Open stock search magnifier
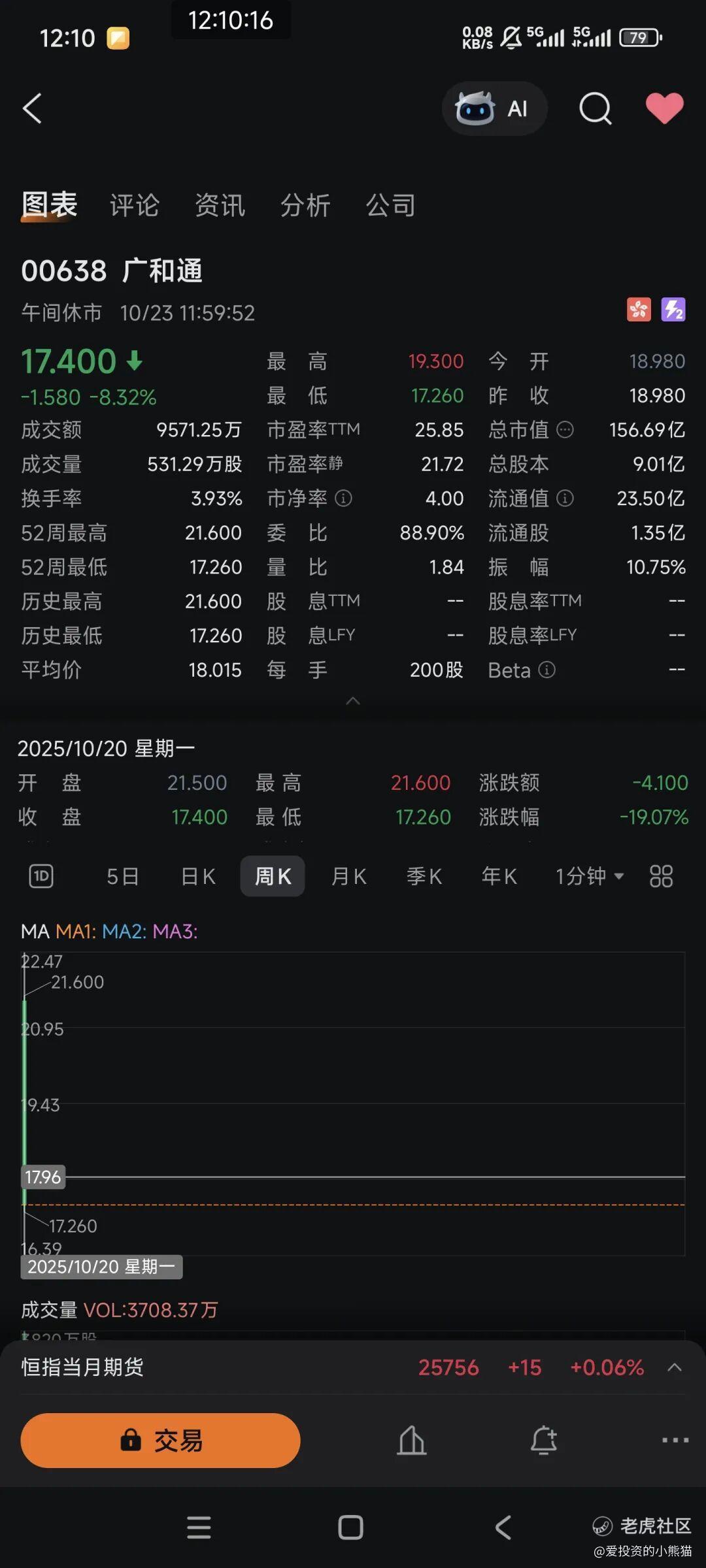The image size is (706, 1568). tap(595, 108)
